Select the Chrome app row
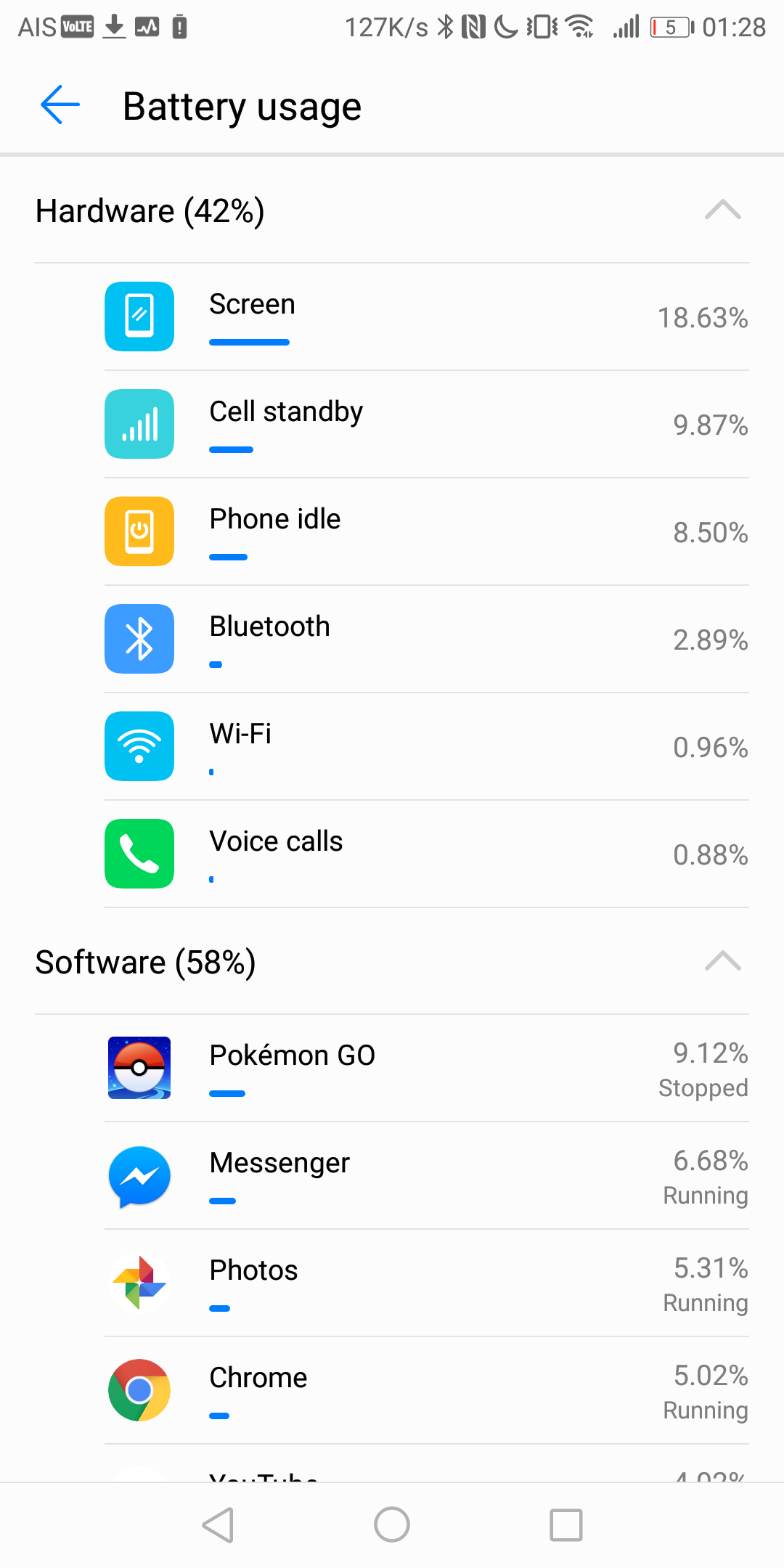The height and width of the screenshot is (1568, 784). [x=427, y=1391]
